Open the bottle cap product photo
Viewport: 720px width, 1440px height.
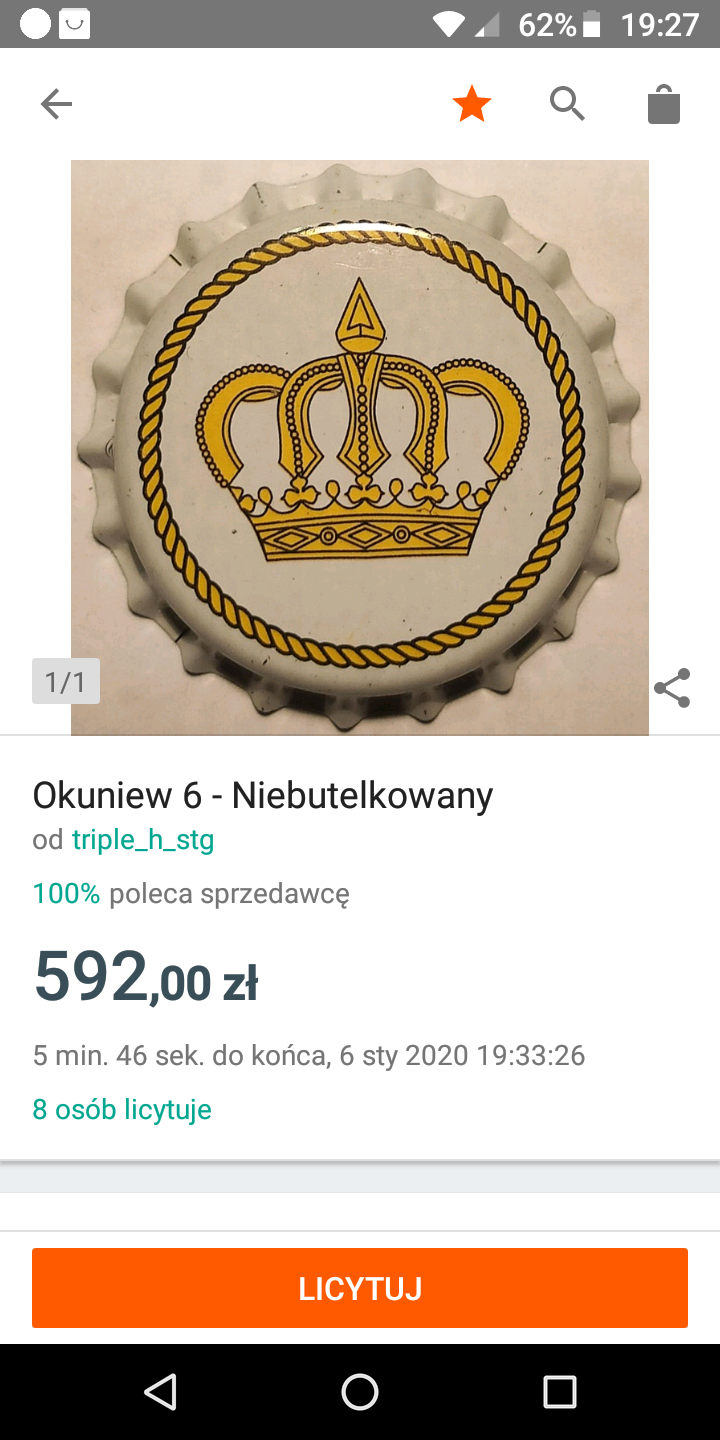pyautogui.click(x=360, y=448)
